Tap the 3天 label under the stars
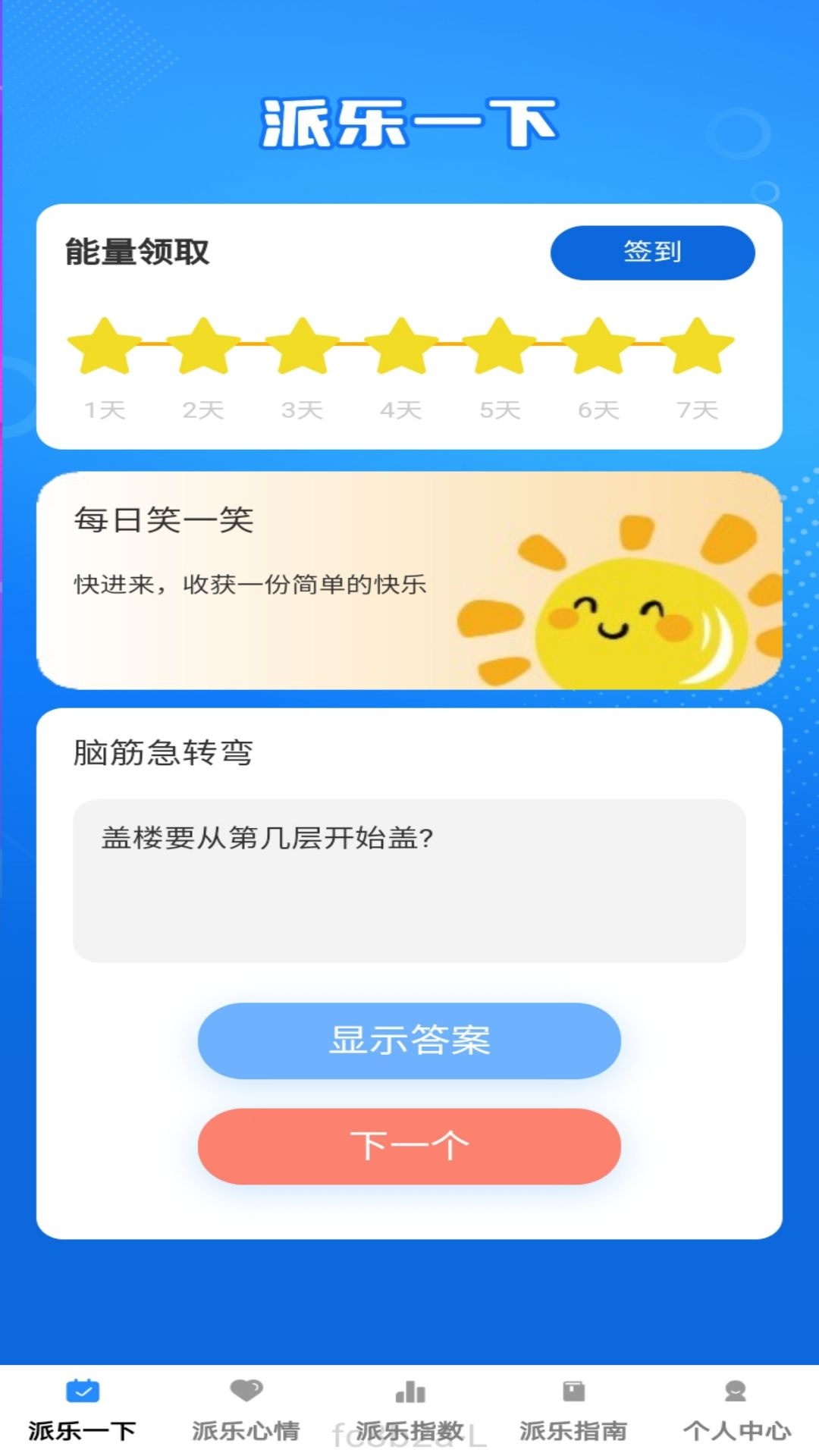The width and height of the screenshot is (819, 1456). point(301,409)
